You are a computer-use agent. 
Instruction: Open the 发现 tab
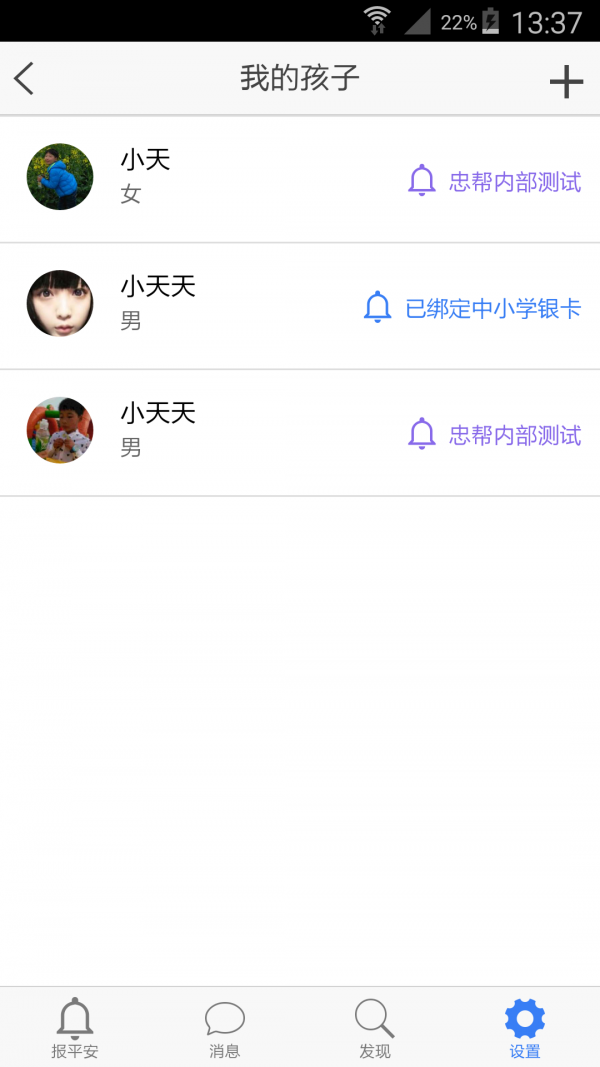point(375,1027)
